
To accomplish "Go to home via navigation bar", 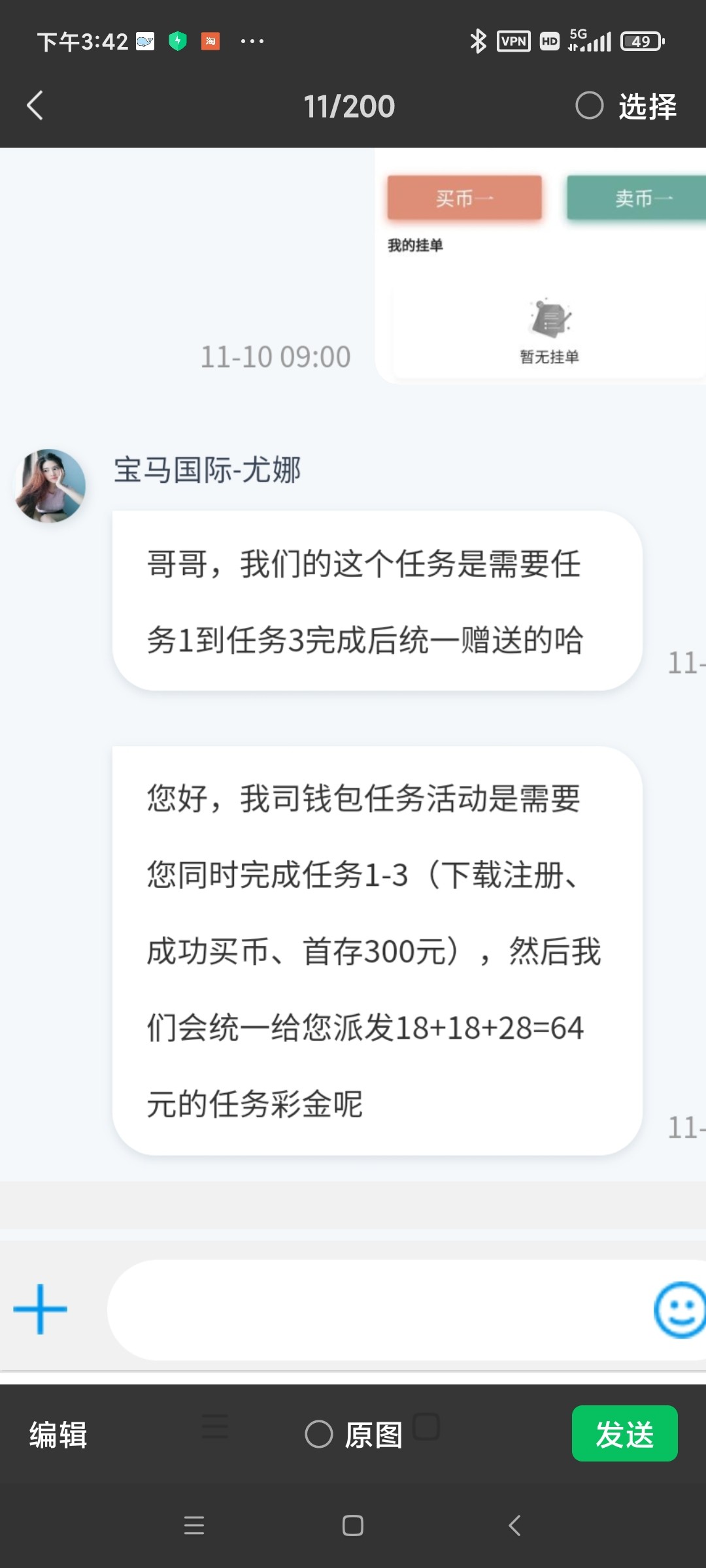I will point(353,1526).
